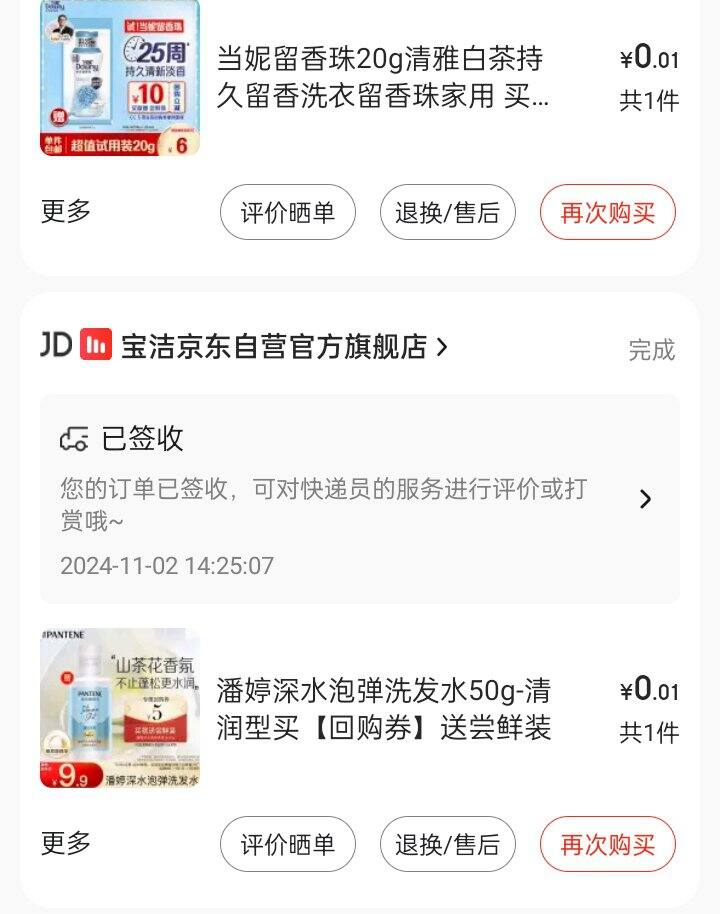
Task: Open 更多 options for 当妮留香珠 order
Action: (x=66, y=211)
